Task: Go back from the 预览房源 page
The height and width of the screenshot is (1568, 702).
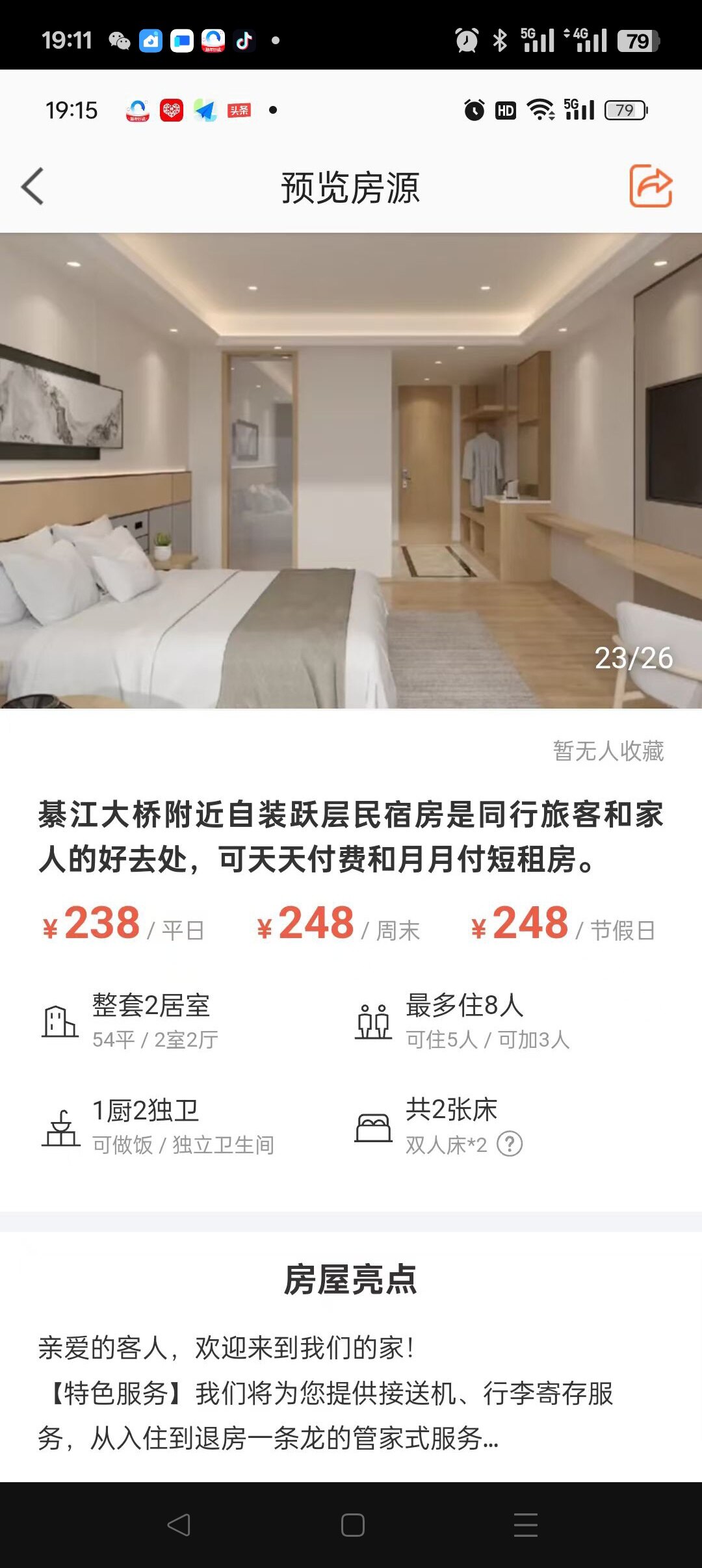Action: click(32, 187)
